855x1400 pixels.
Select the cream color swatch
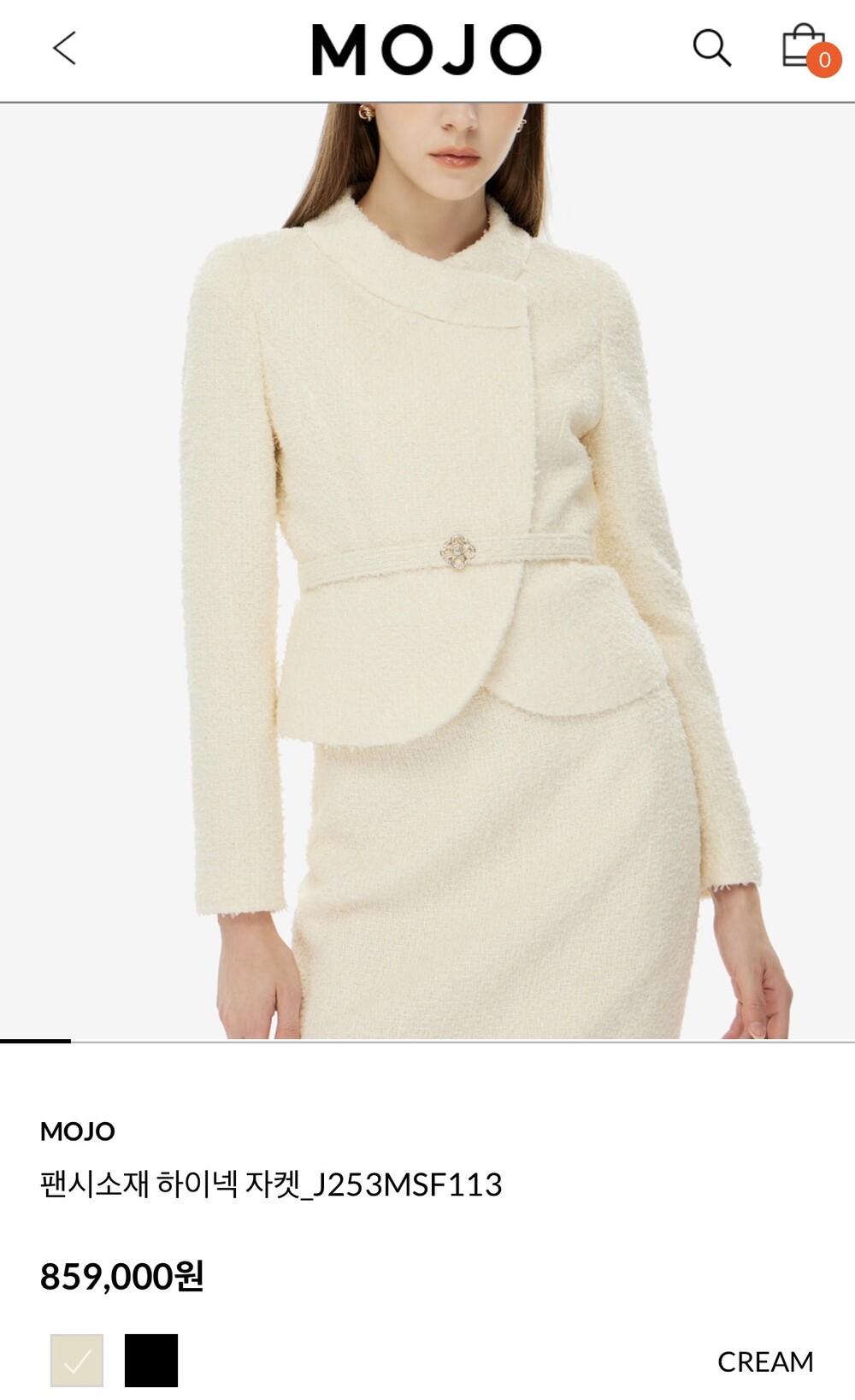coord(77,1360)
